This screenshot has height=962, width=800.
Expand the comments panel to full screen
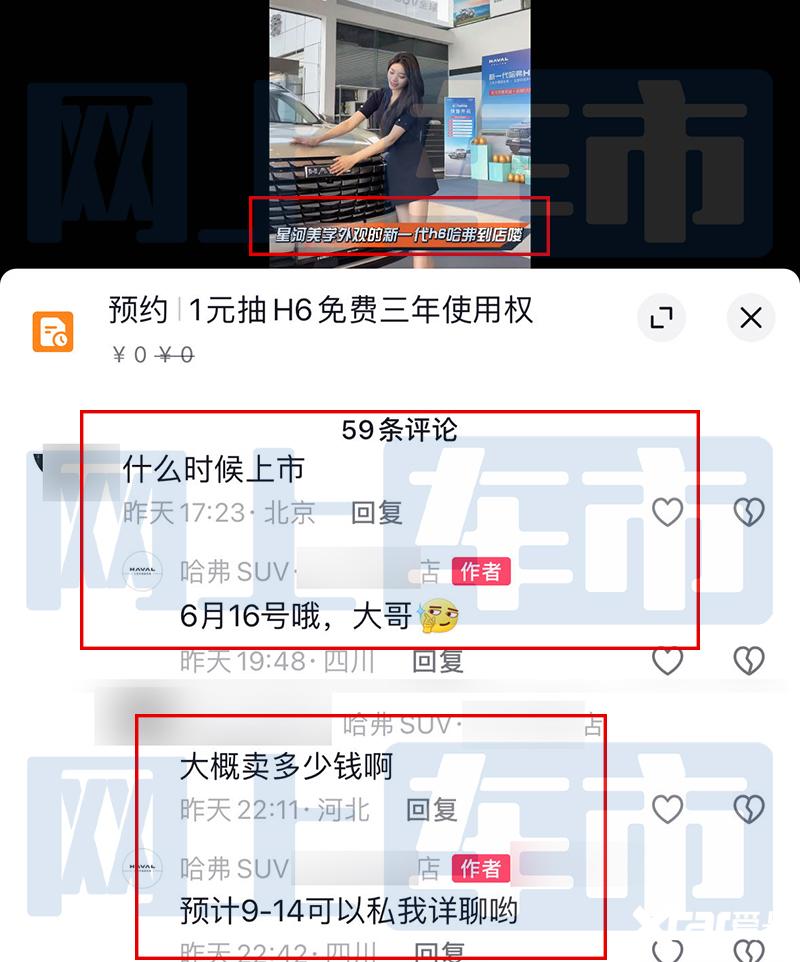661,318
